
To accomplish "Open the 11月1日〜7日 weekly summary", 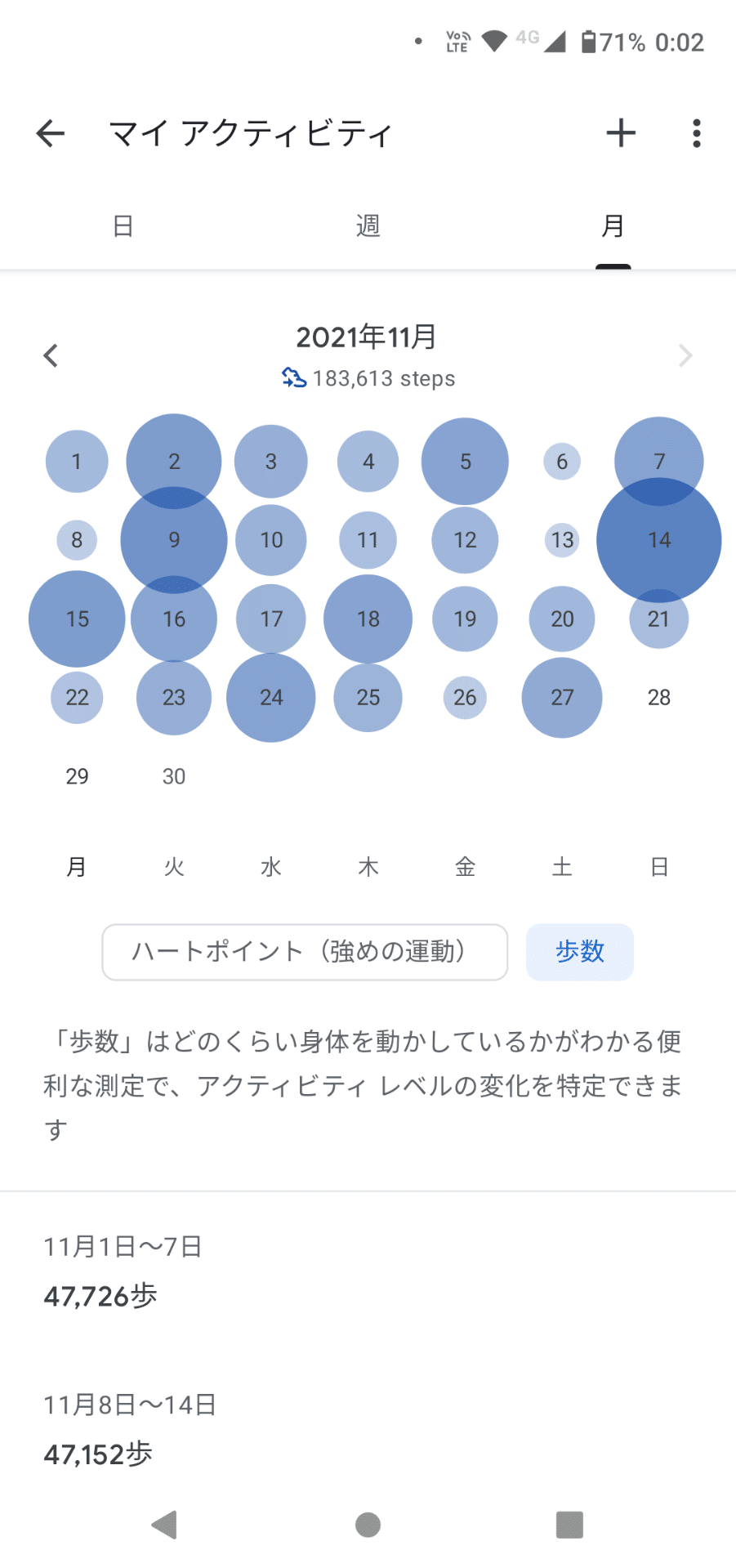I will (368, 1271).
